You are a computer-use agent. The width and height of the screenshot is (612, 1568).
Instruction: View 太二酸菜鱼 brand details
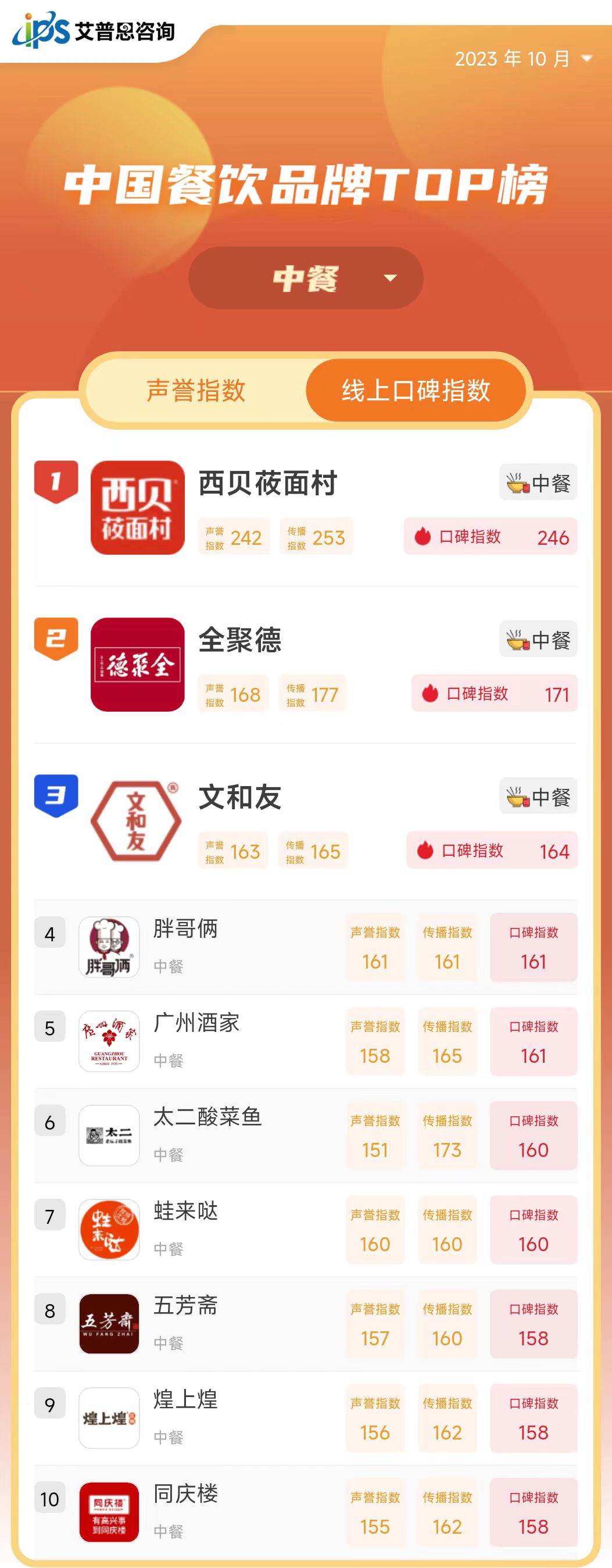pos(207,1117)
